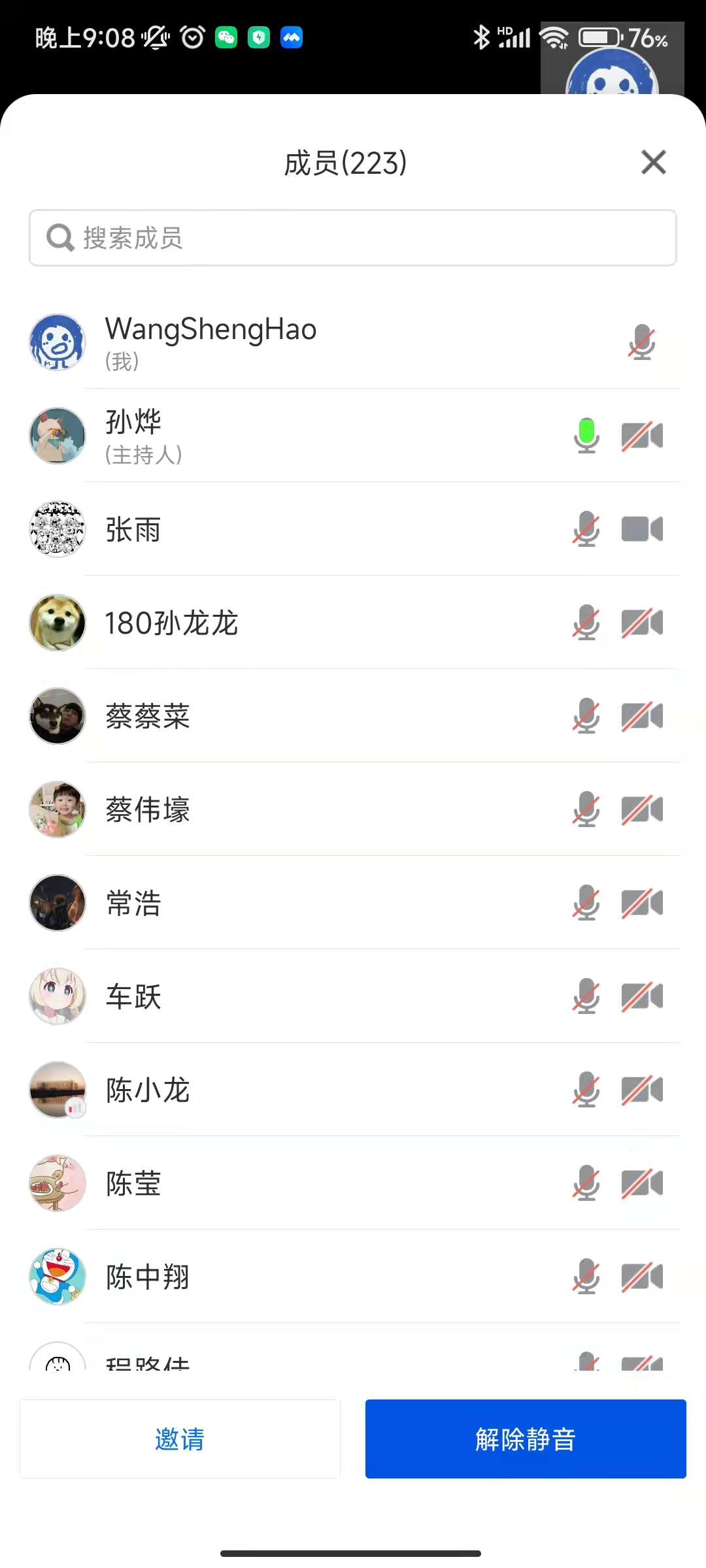Close the members panel

(653, 163)
